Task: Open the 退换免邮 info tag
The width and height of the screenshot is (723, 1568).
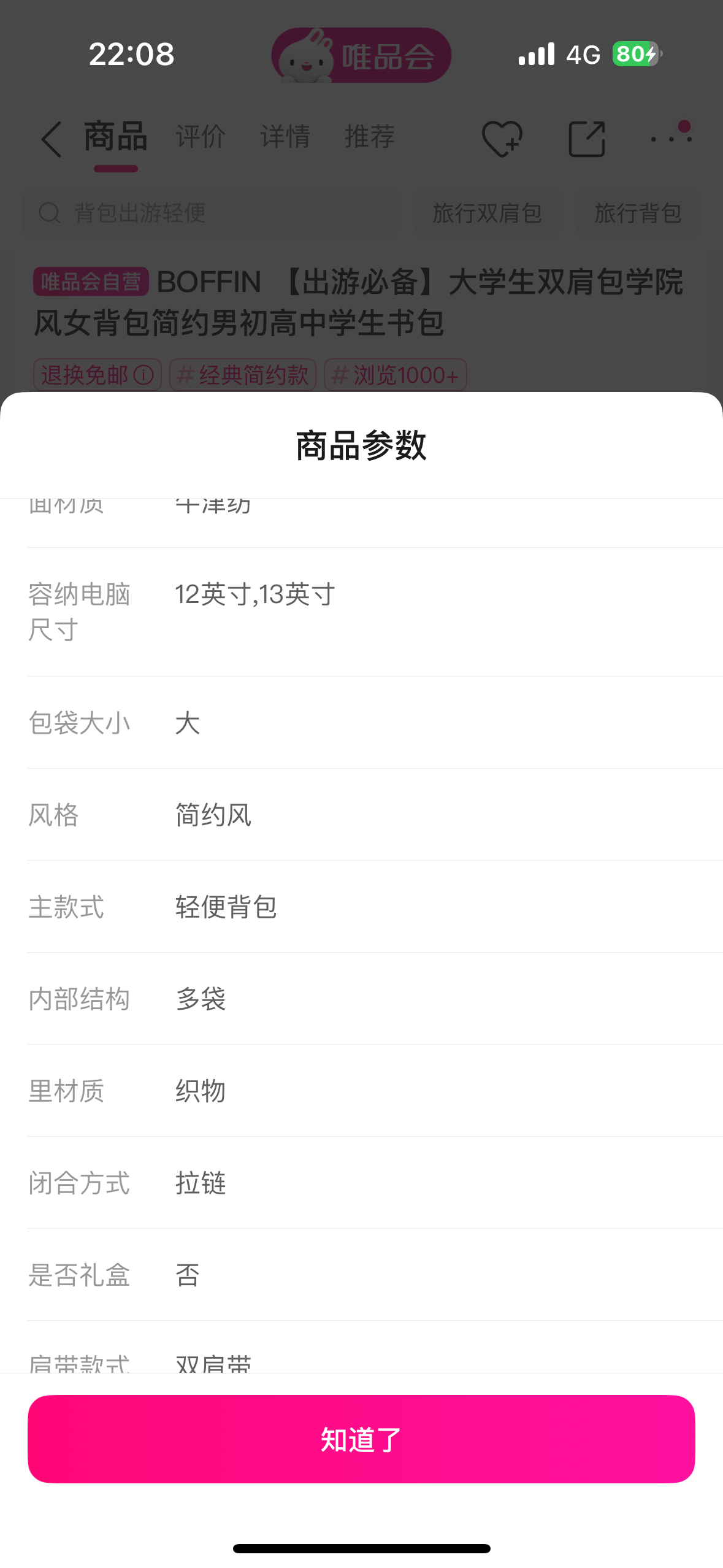Action: [x=98, y=375]
